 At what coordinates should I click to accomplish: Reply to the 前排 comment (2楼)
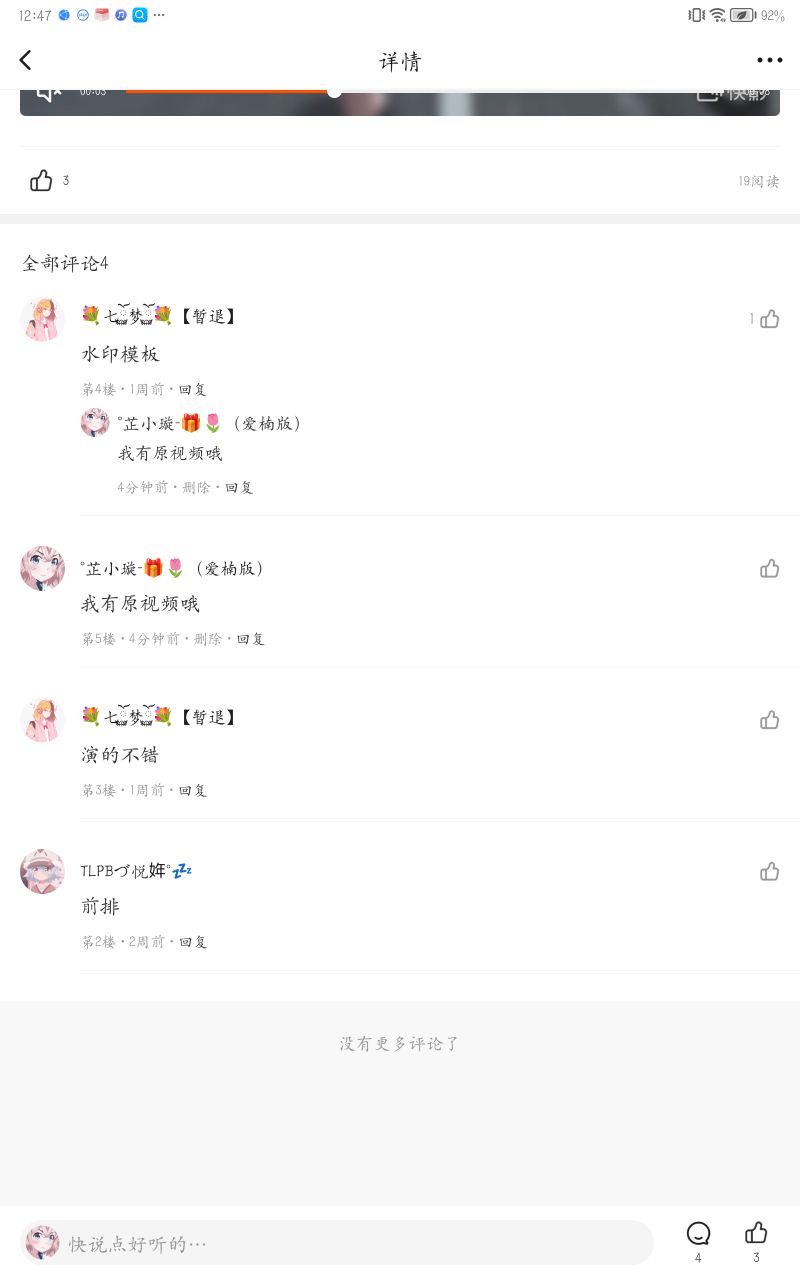(x=193, y=942)
